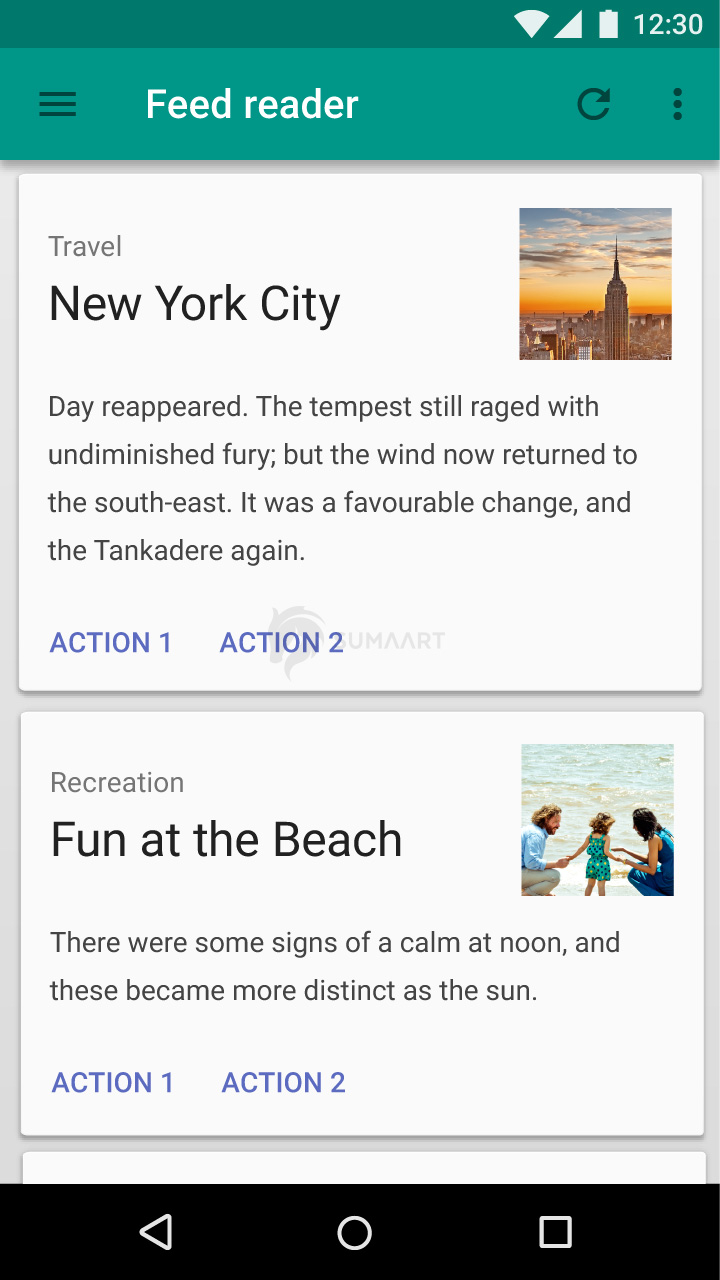
Task: Tap Action 2 on New York City card
Action: pyautogui.click(x=281, y=642)
